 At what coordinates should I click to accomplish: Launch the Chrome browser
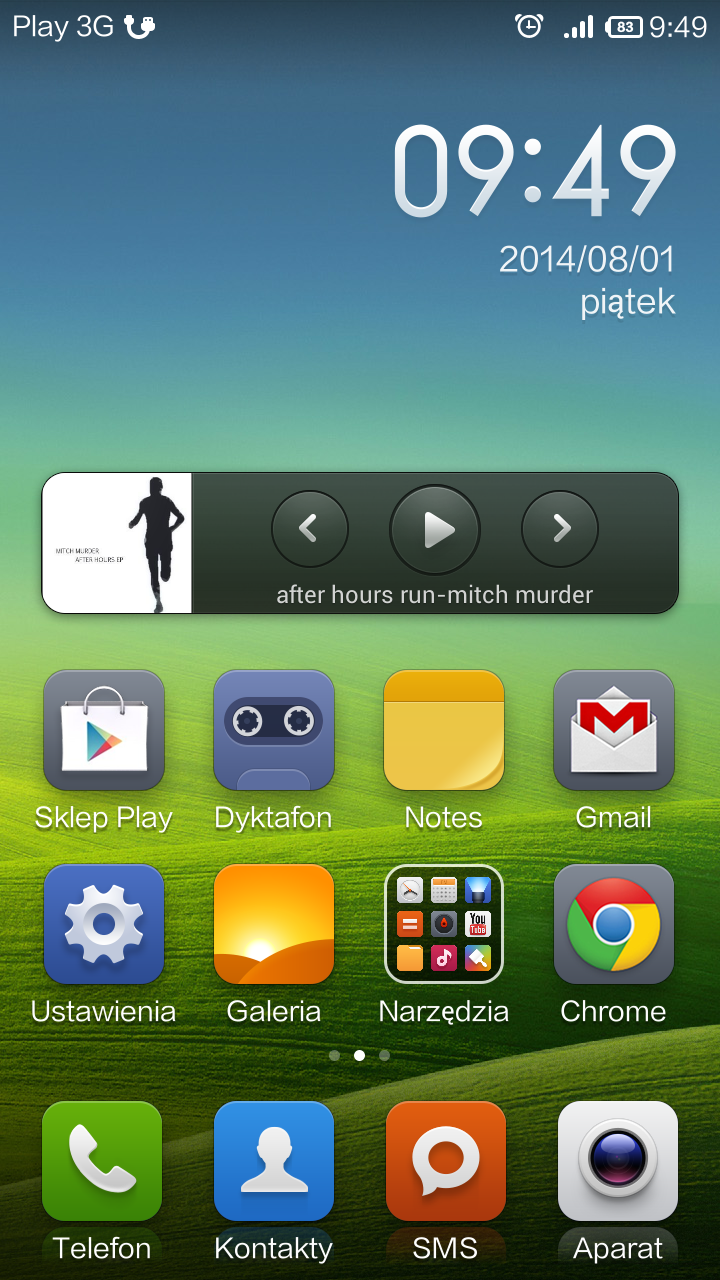(614, 925)
